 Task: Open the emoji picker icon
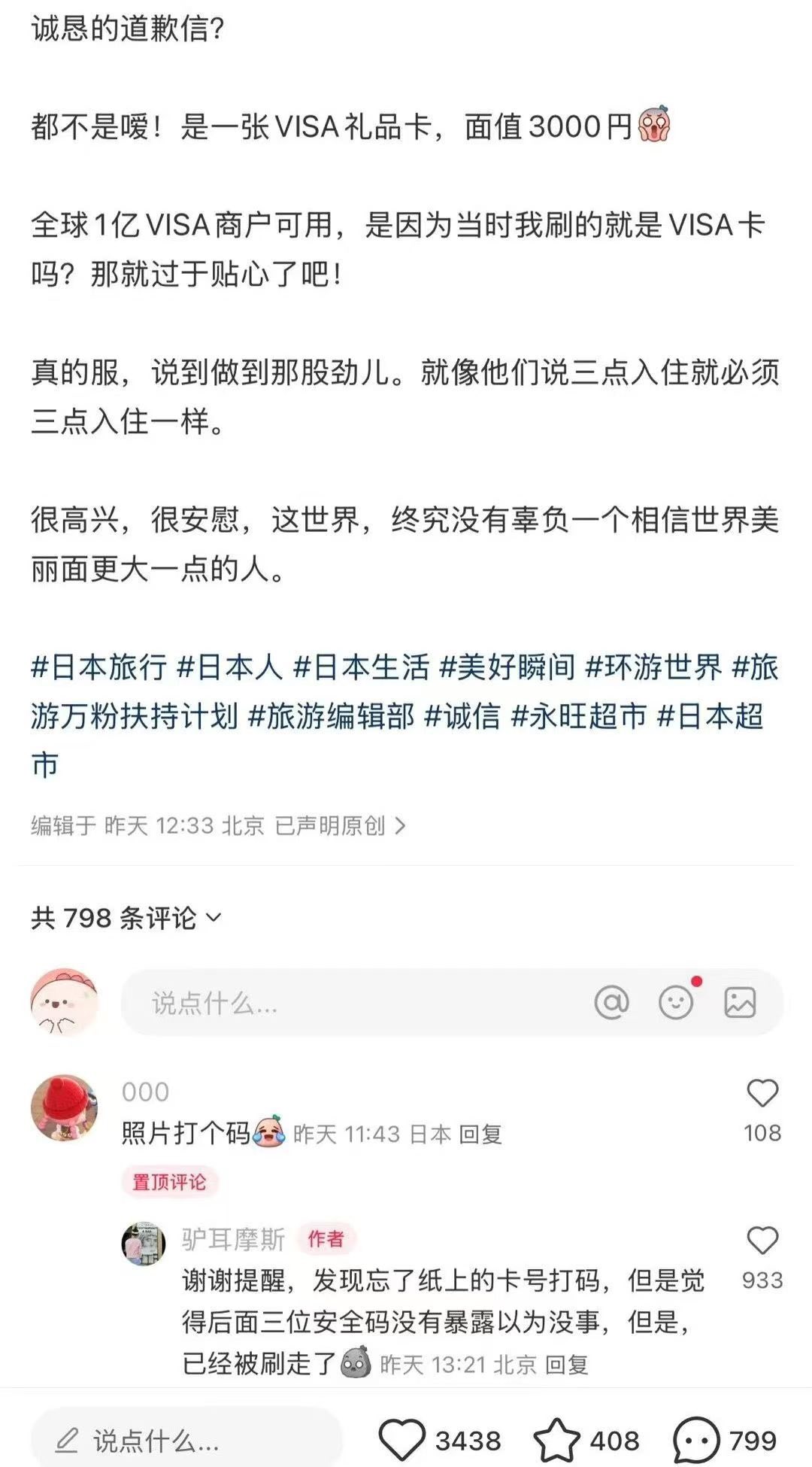coord(676,1003)
